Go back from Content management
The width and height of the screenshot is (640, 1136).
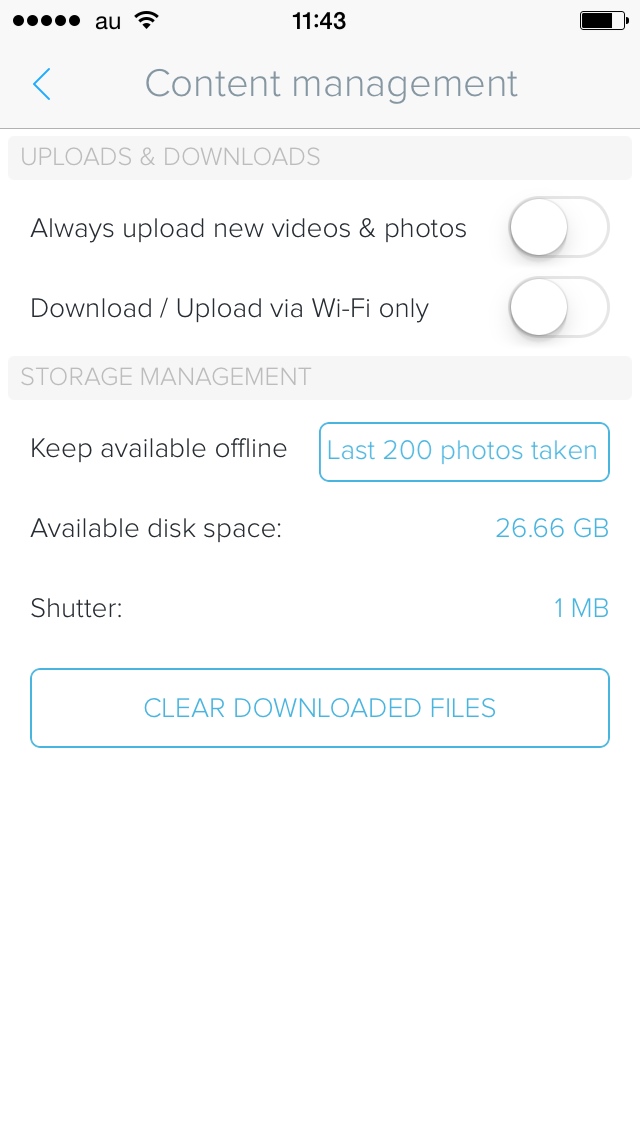click(42, 84)
